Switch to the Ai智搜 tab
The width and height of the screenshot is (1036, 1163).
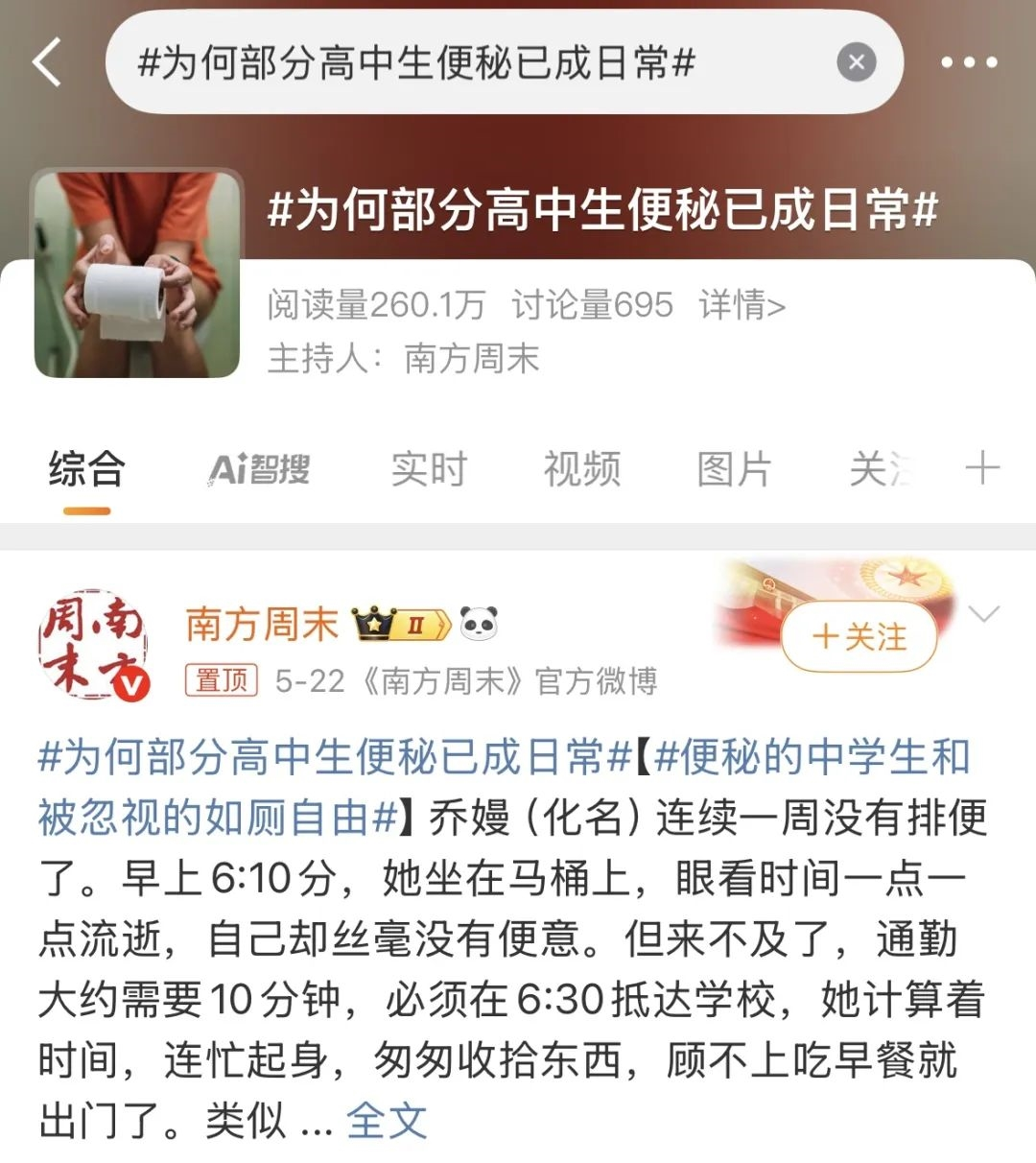click(259, 469)
